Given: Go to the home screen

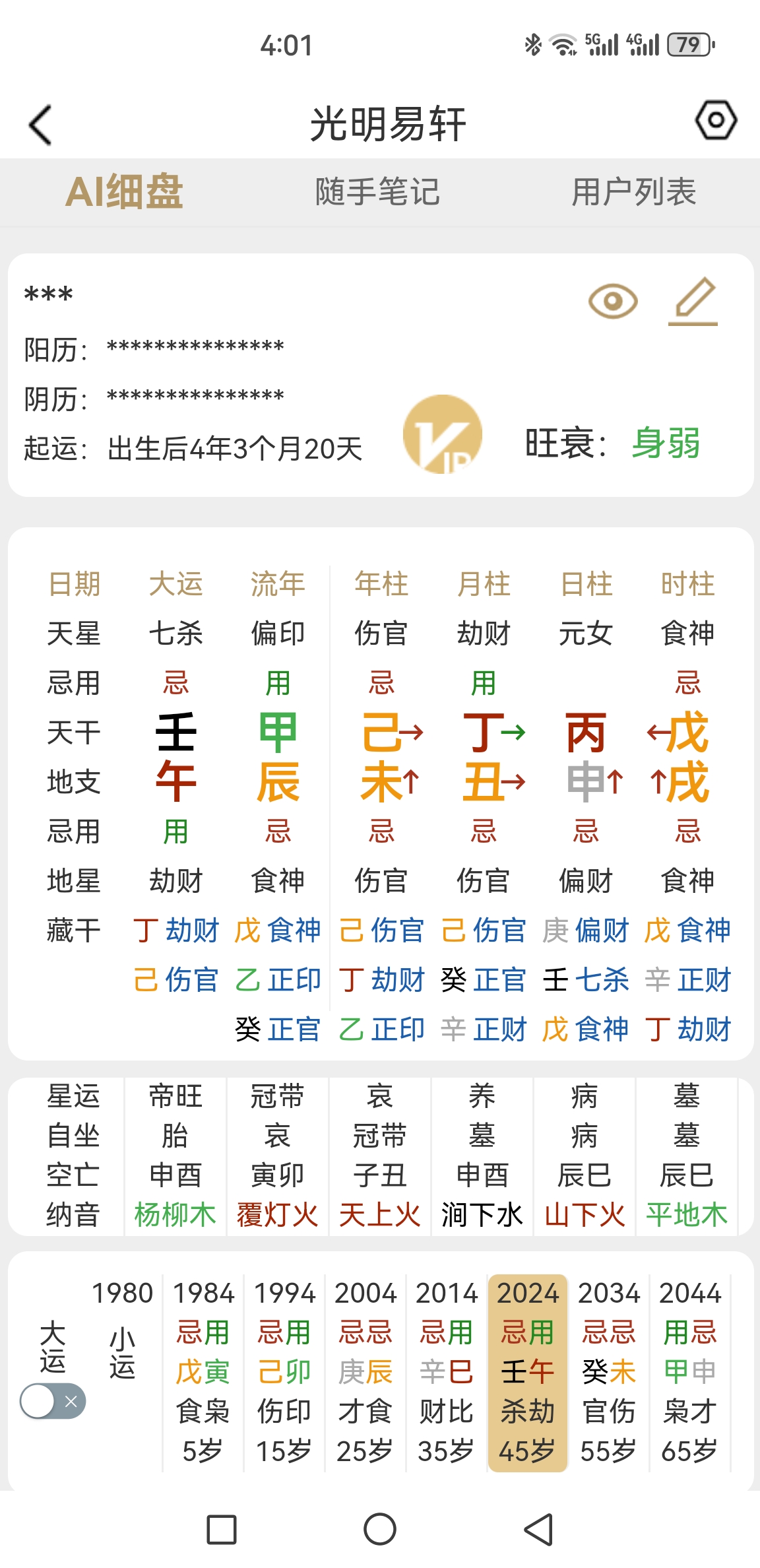Looking at the screenshot, I should [380, 1529].
